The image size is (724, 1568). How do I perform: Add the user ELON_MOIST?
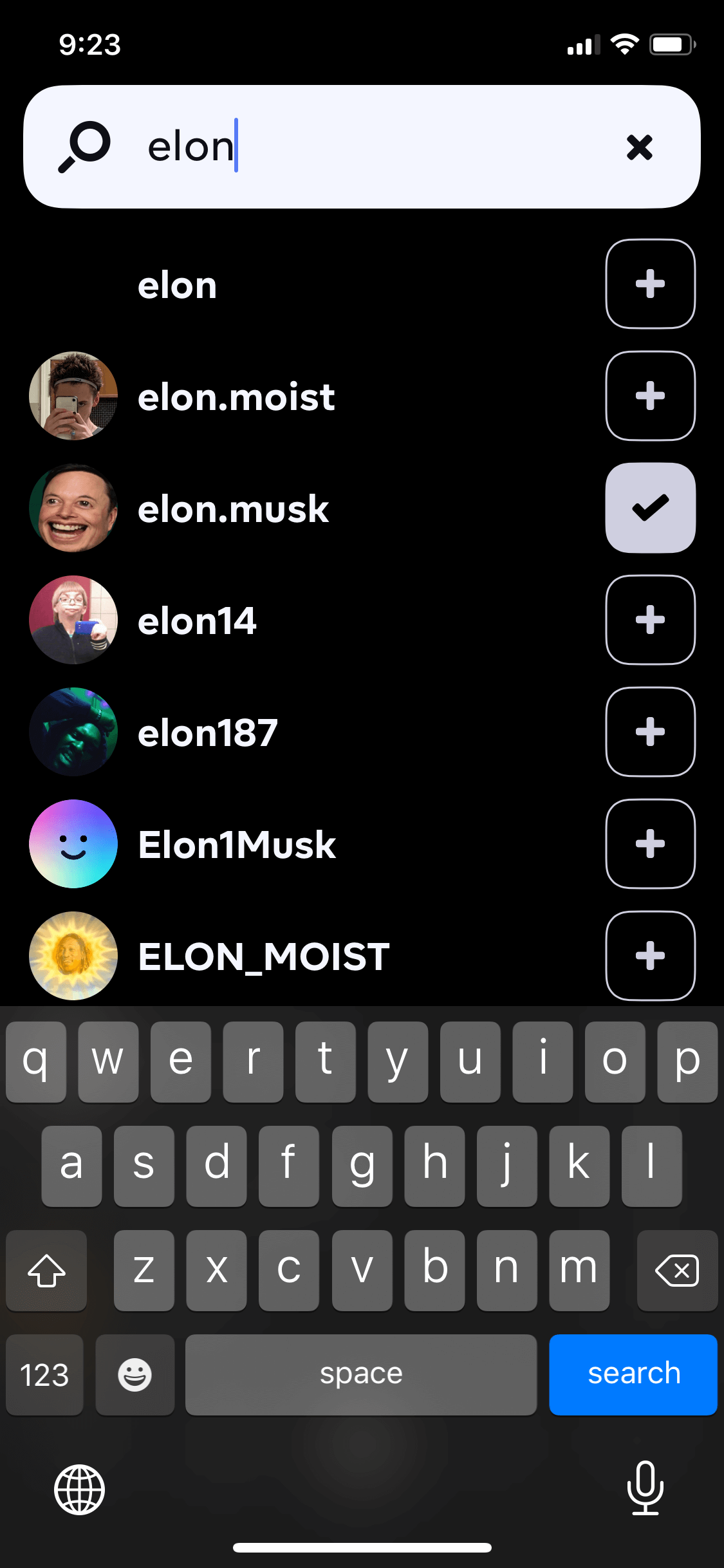pyautogui.click(x=650, y=956)
